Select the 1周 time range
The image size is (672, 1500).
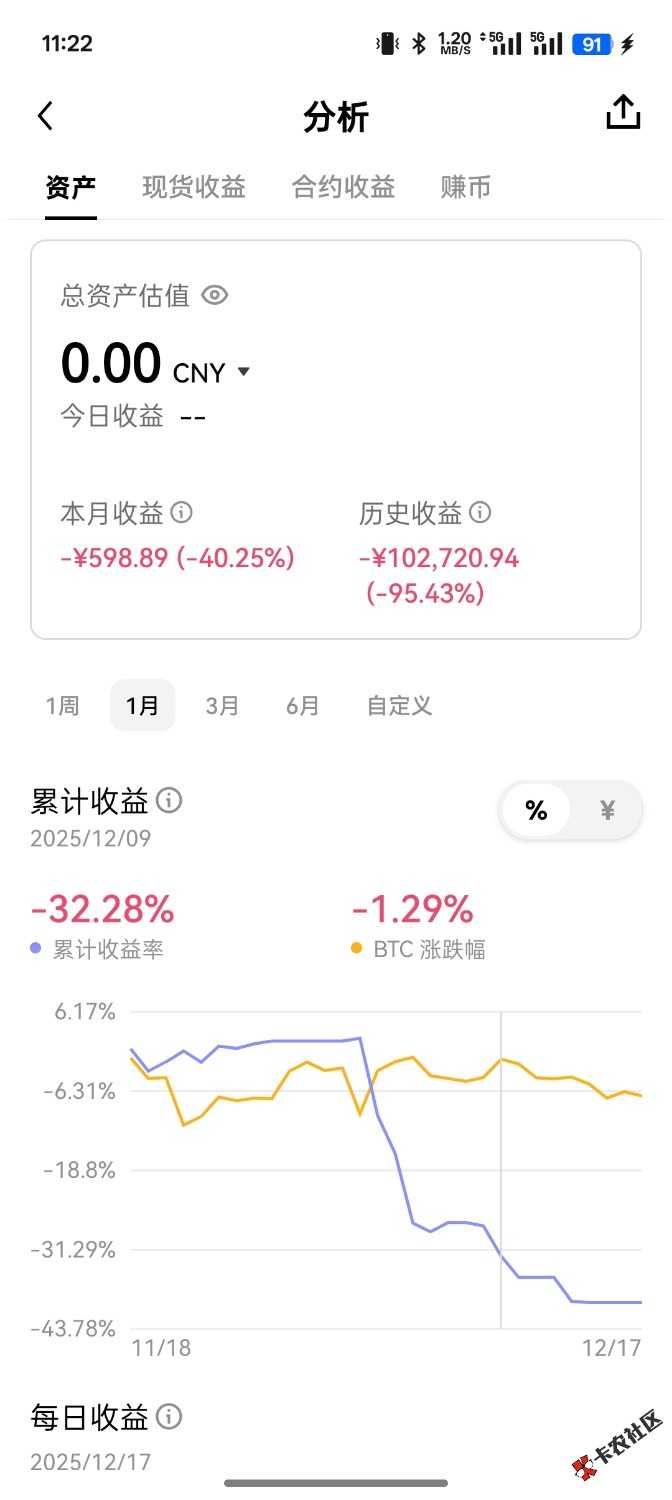[x=62, y=705]
